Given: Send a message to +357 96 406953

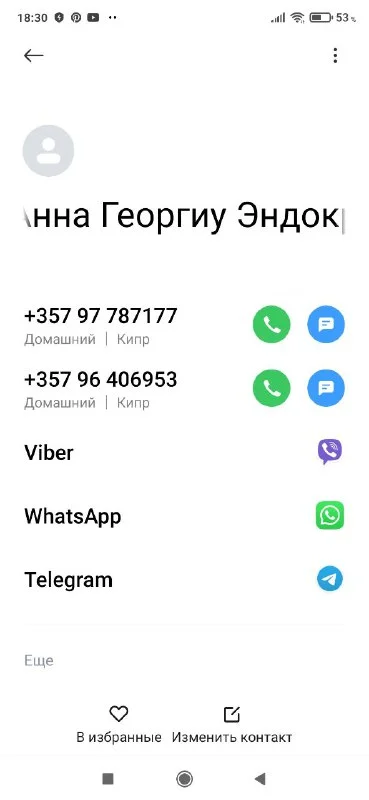Looking at the screenshot, I should pos(326,388).
